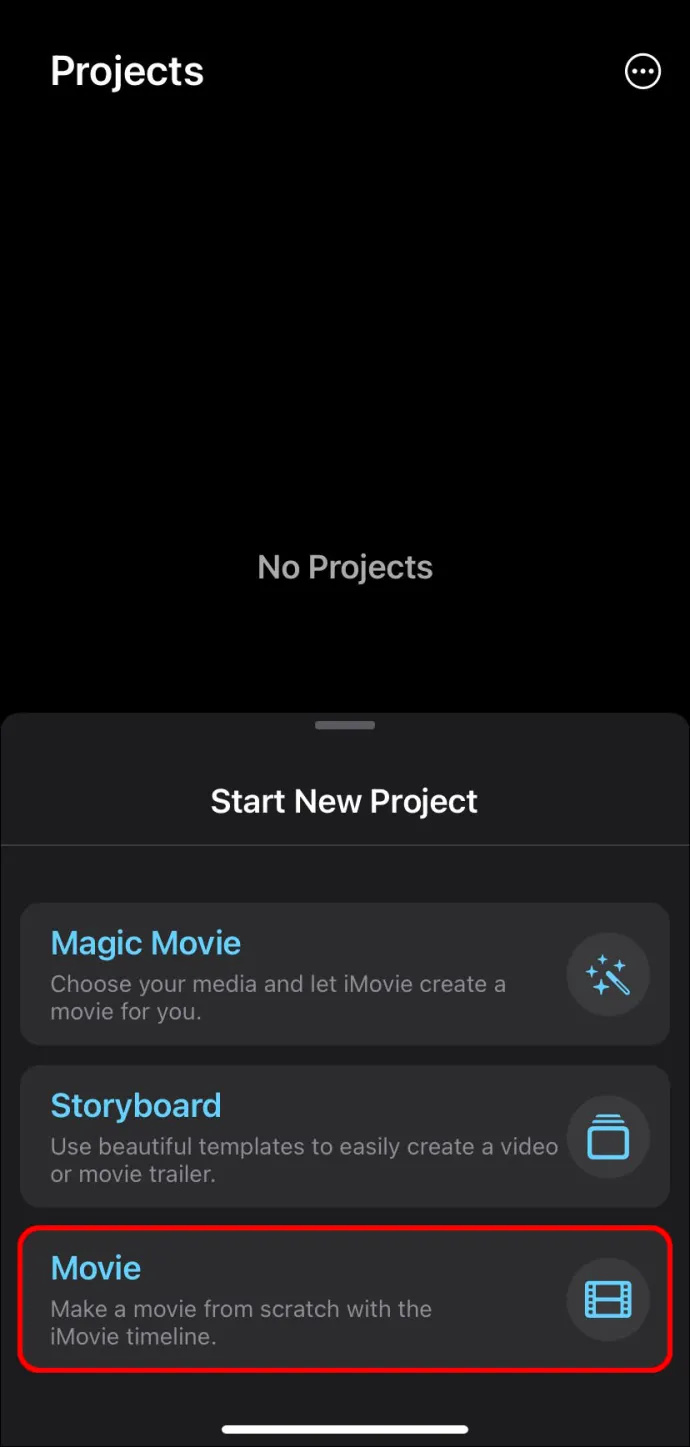
Task: Tap the sheet grabber handle
Action: [344, 725]
